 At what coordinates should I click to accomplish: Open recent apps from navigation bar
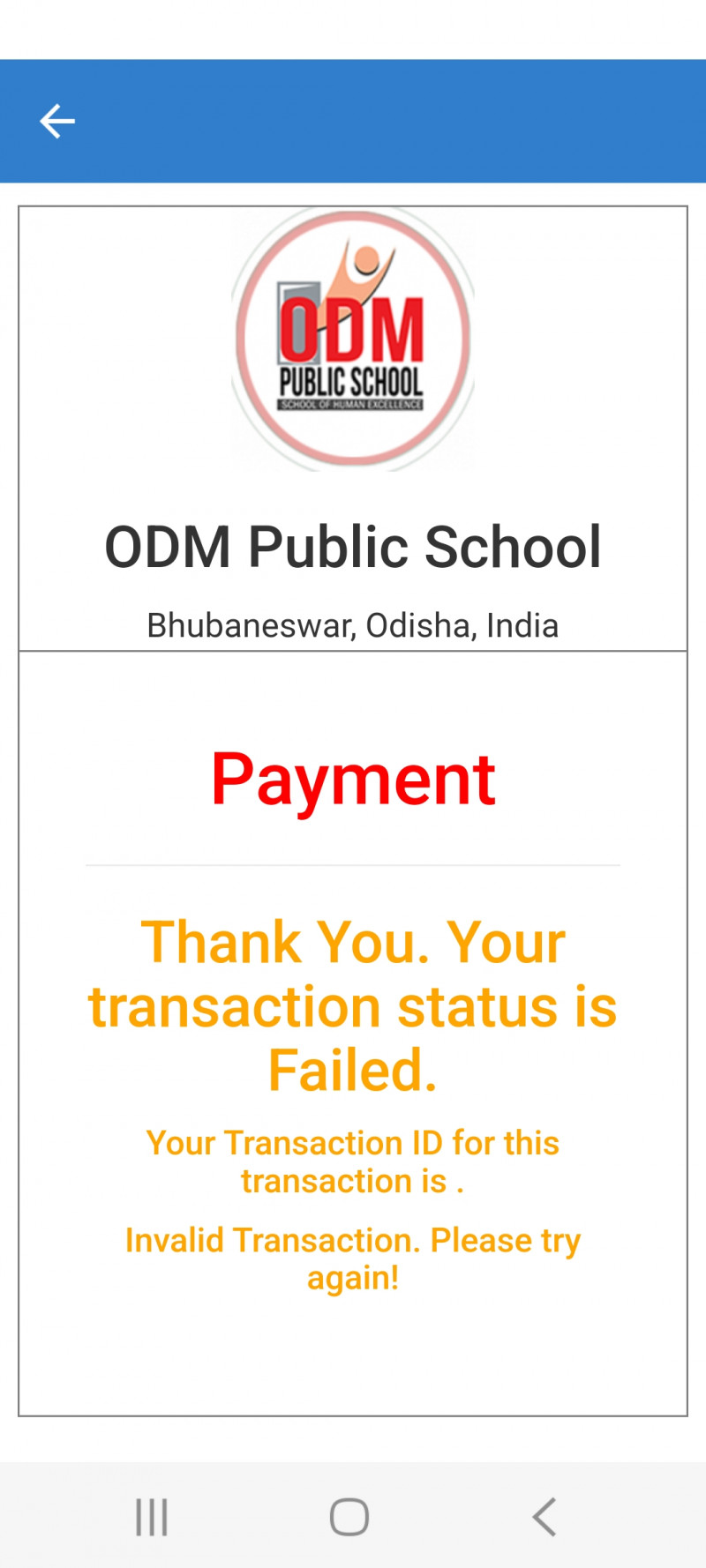[152, 1517]
